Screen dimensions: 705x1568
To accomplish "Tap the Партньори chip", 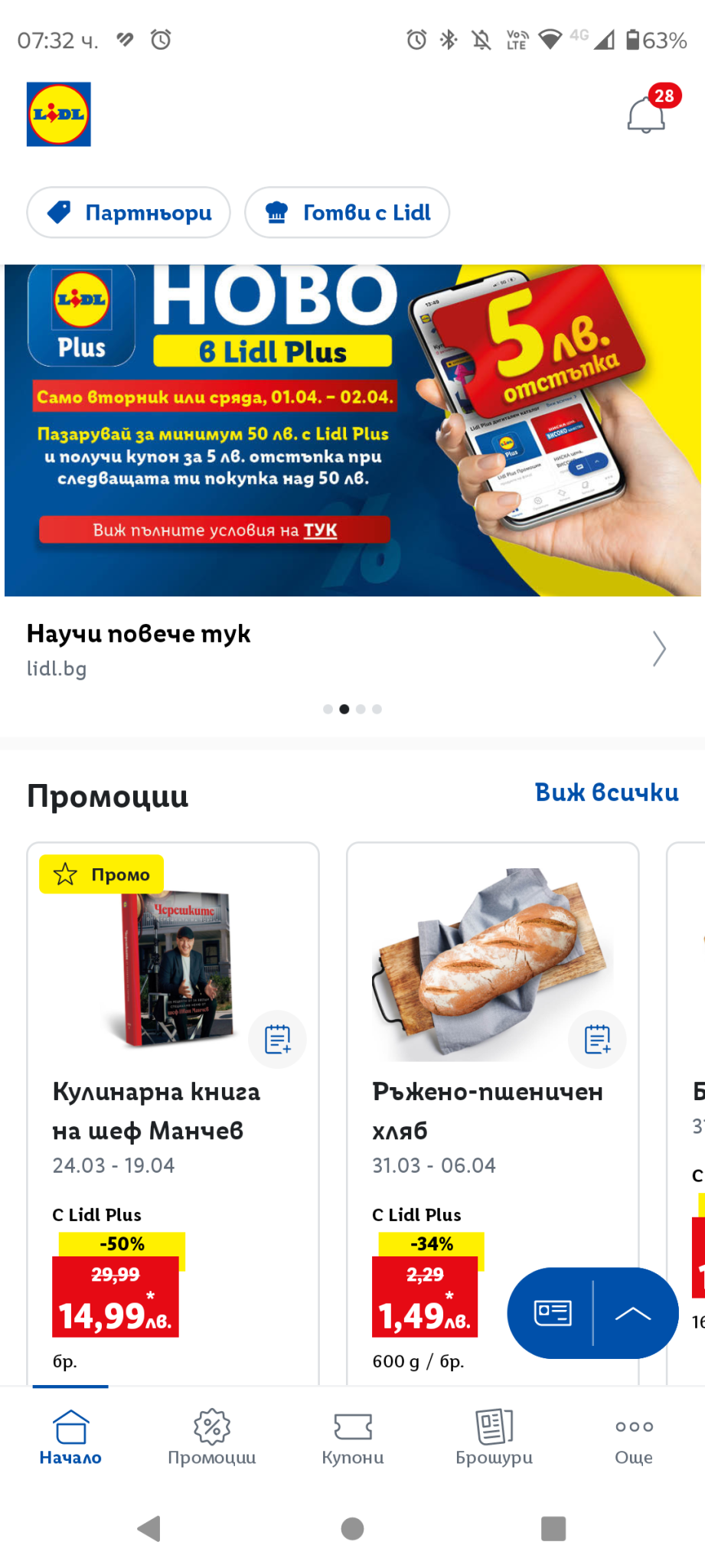I will click(x=129, y=212).
